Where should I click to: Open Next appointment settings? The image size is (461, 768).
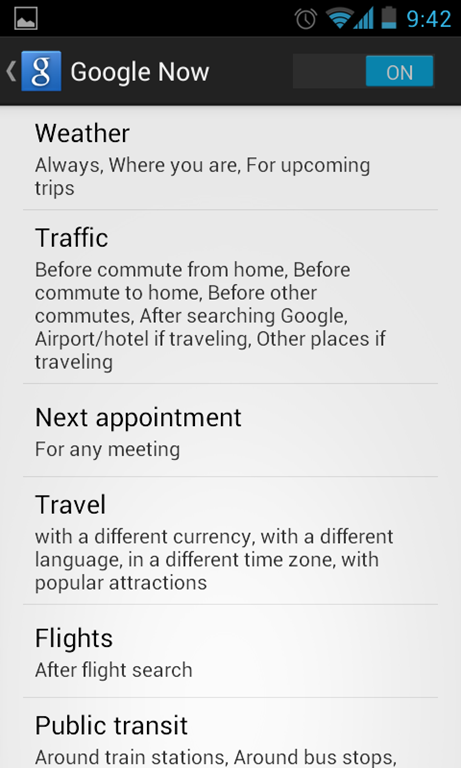coord(230,431)
